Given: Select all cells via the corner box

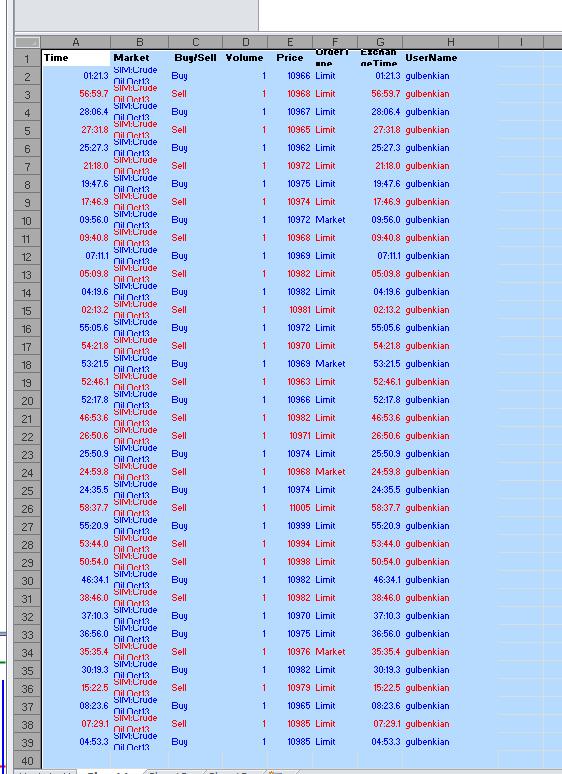Looking at the screenshot, I should [28, 42].
